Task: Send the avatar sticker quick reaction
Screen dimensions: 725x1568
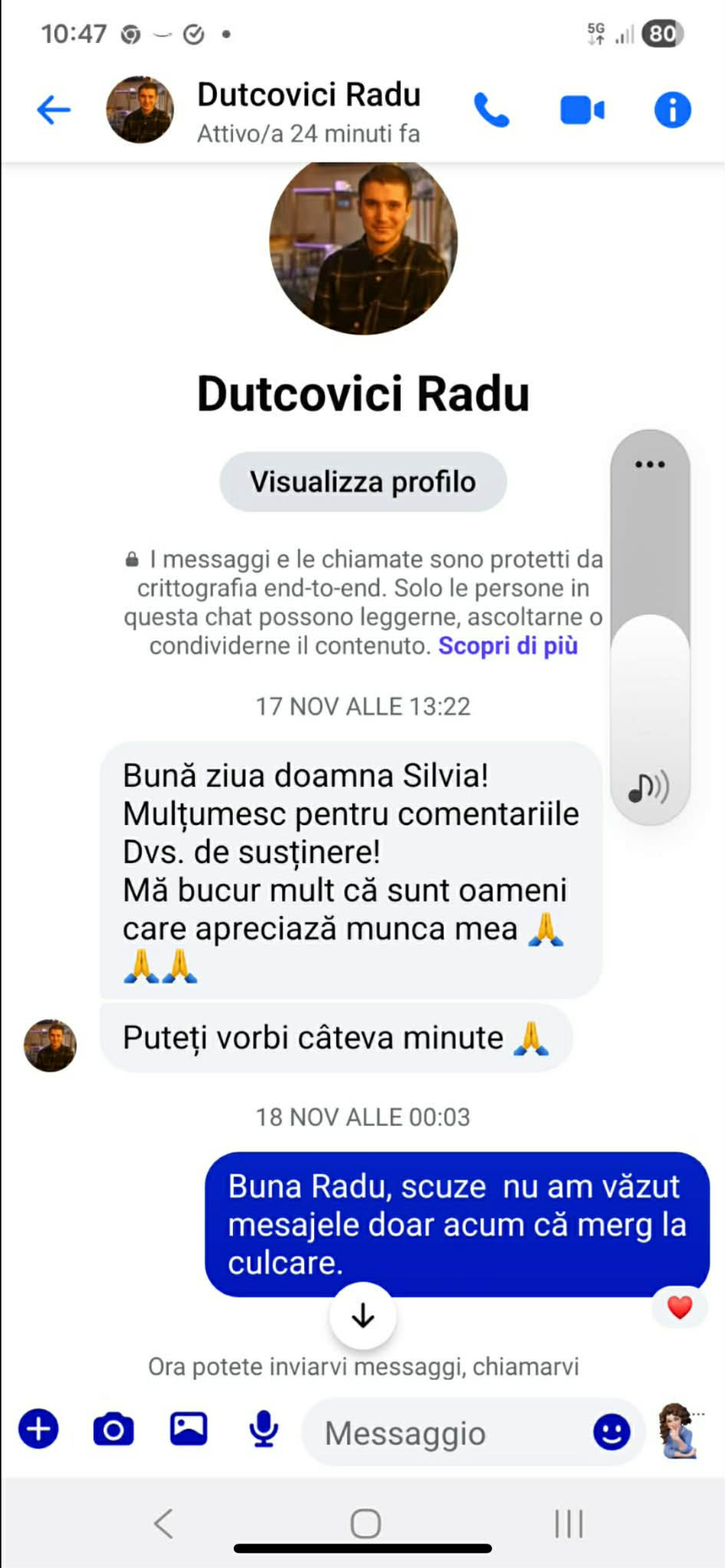Action: click(679, 1431)
